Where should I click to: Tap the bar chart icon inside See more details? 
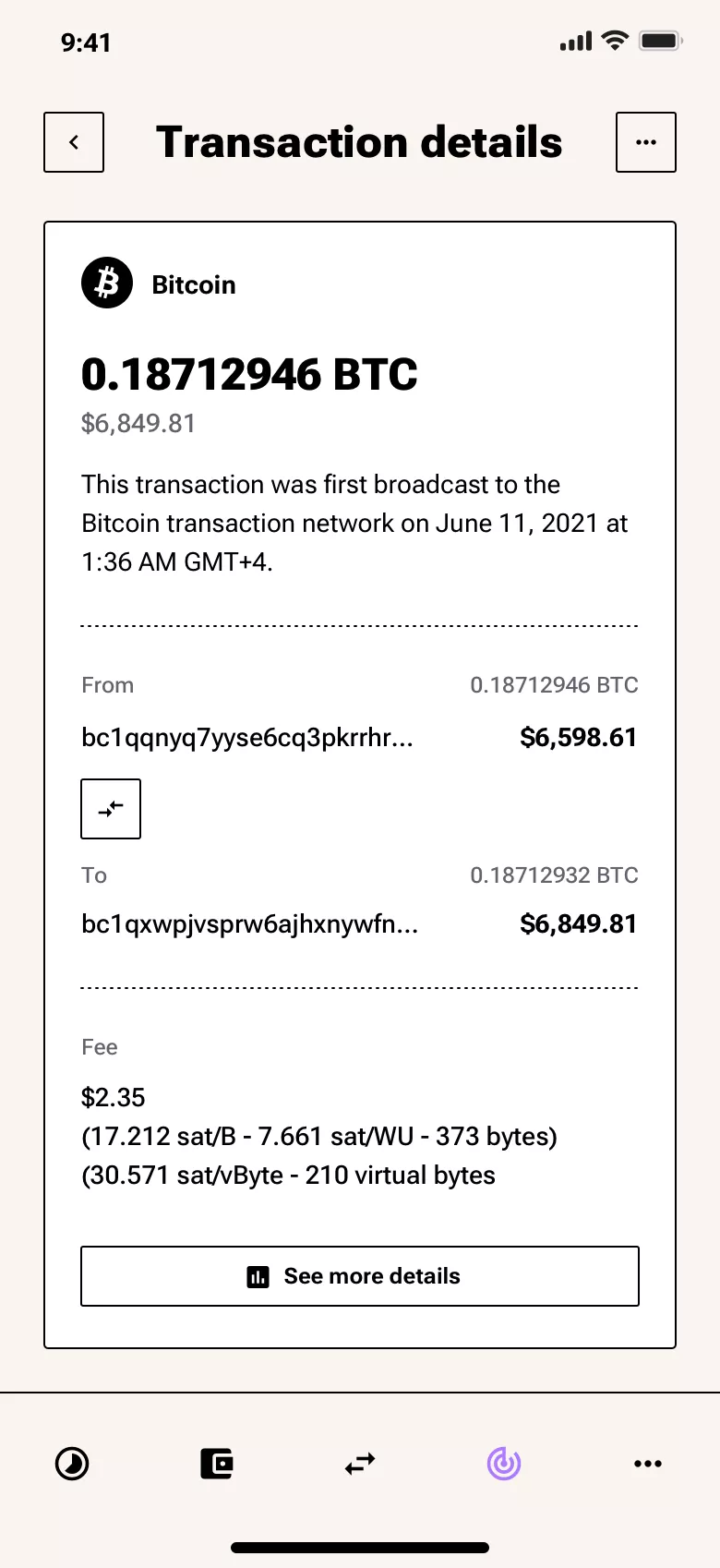[x=256, y=1276]
